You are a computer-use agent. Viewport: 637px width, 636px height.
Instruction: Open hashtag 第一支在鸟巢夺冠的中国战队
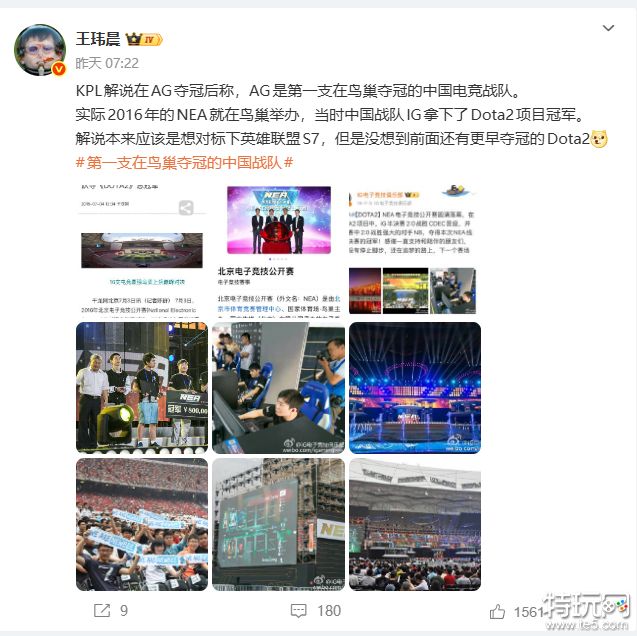click(x=185, y=161)
